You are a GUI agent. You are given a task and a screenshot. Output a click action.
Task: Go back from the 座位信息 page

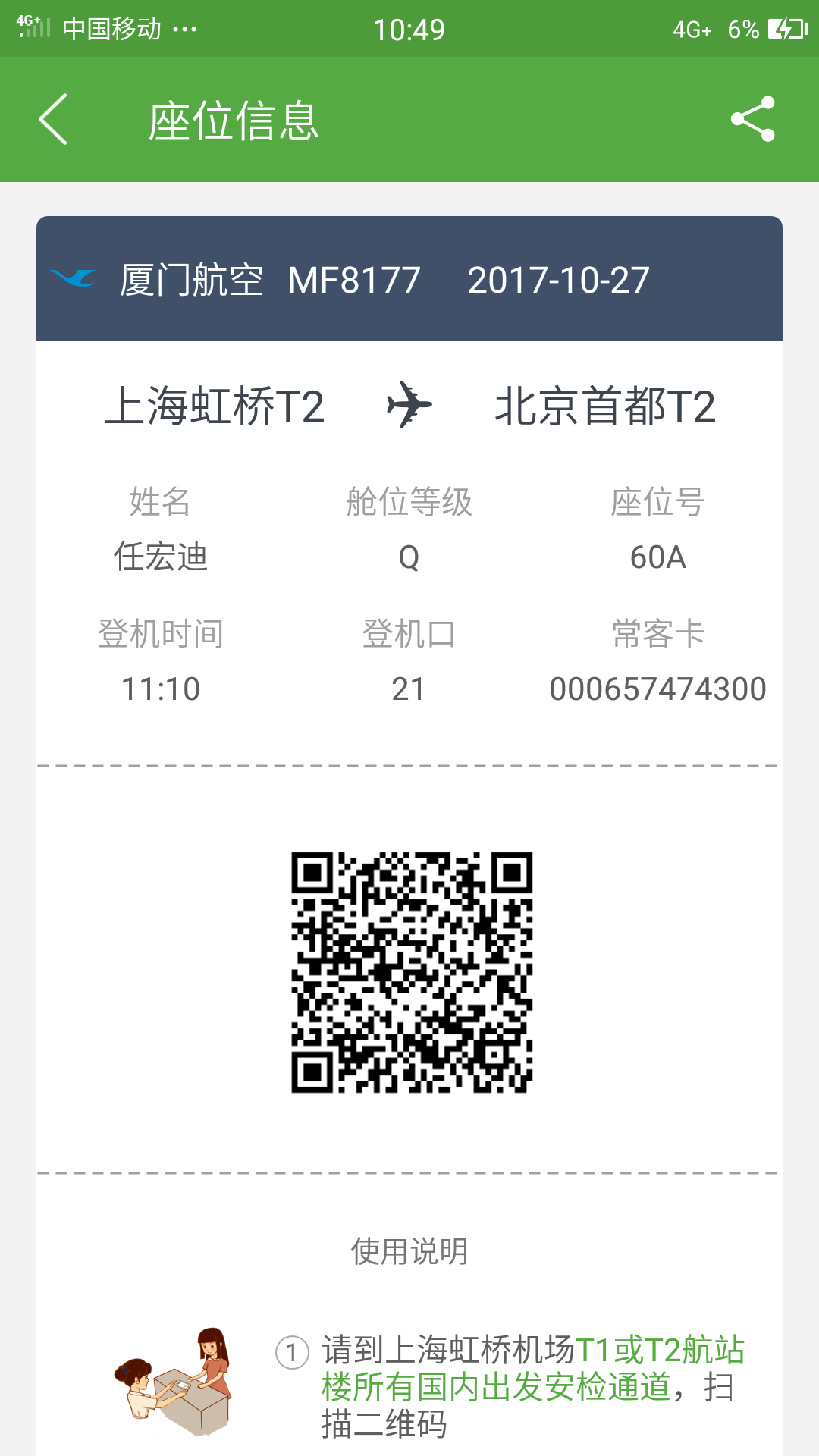[54, 120]
